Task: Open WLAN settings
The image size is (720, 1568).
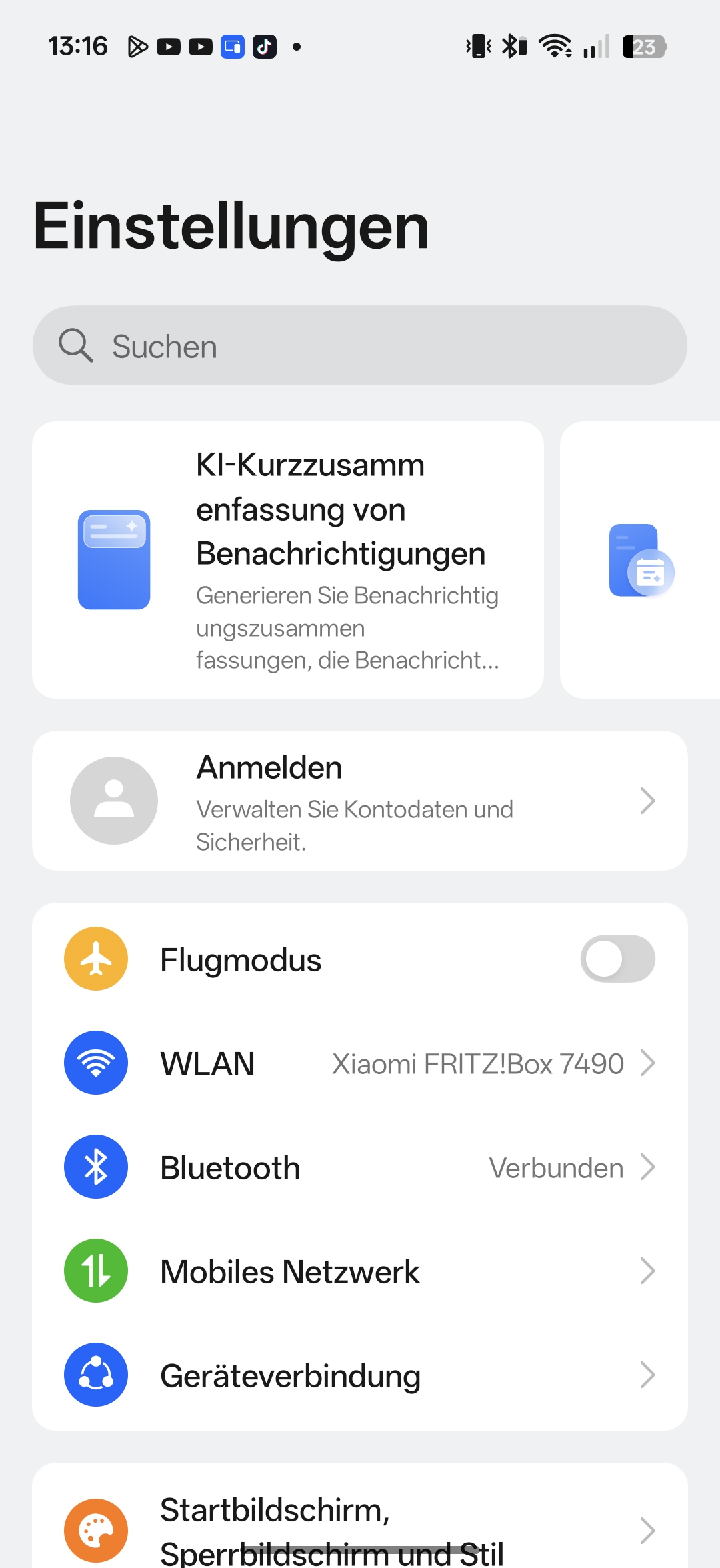Action: [x=360, y=1063]
